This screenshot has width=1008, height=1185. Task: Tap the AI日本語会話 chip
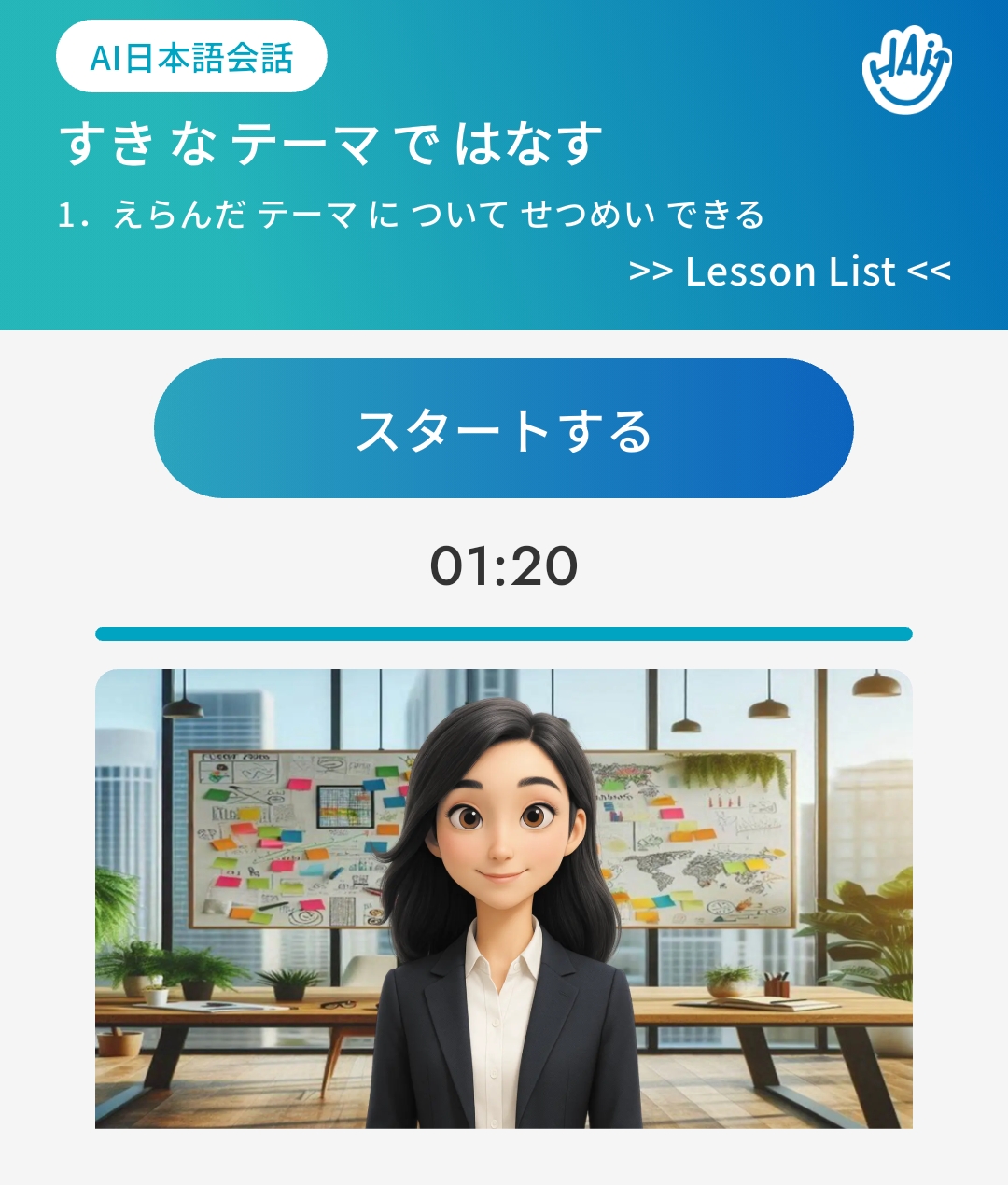(191, 57)
